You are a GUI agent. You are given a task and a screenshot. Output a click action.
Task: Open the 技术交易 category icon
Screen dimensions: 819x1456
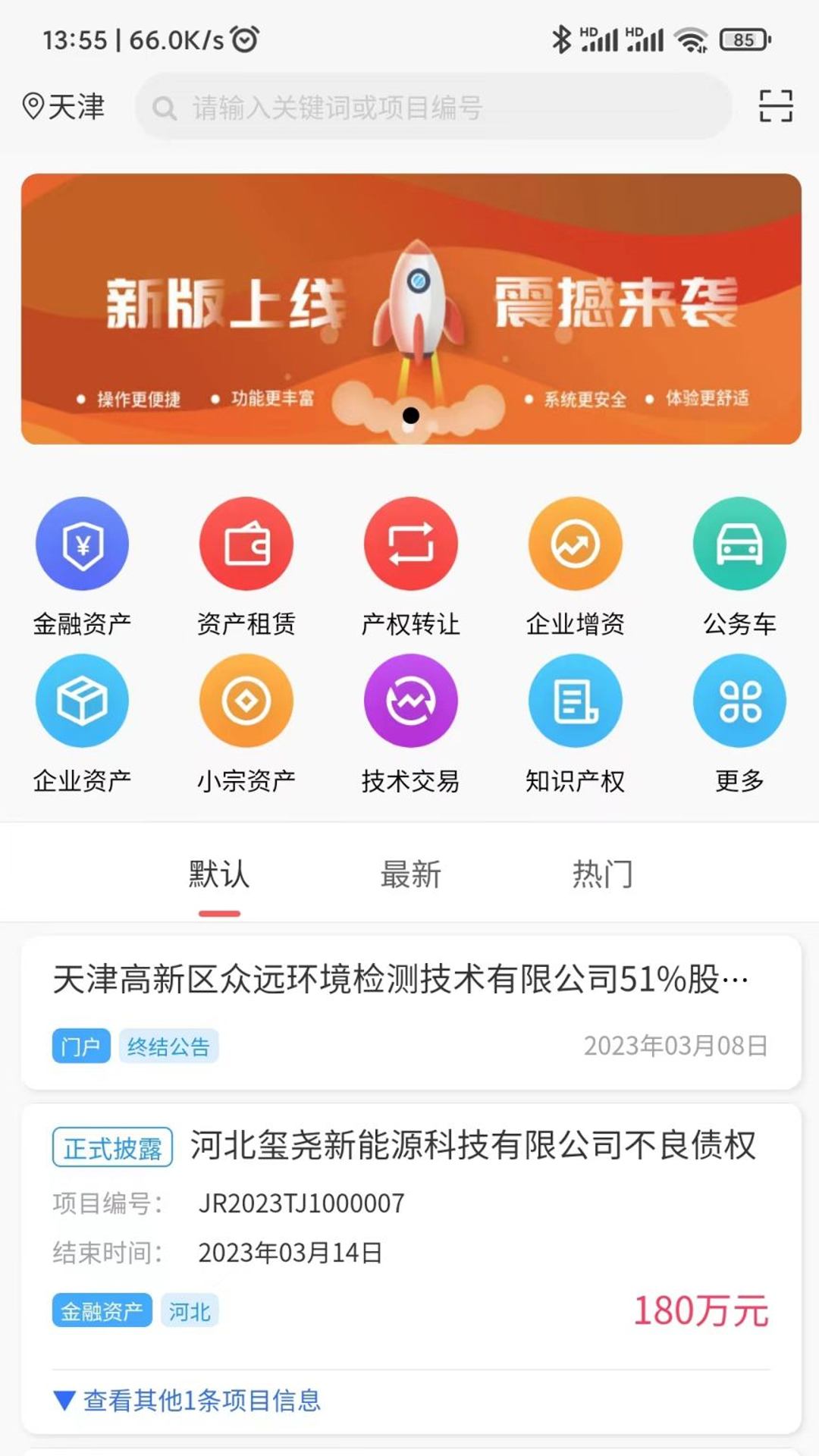point(410,700)
